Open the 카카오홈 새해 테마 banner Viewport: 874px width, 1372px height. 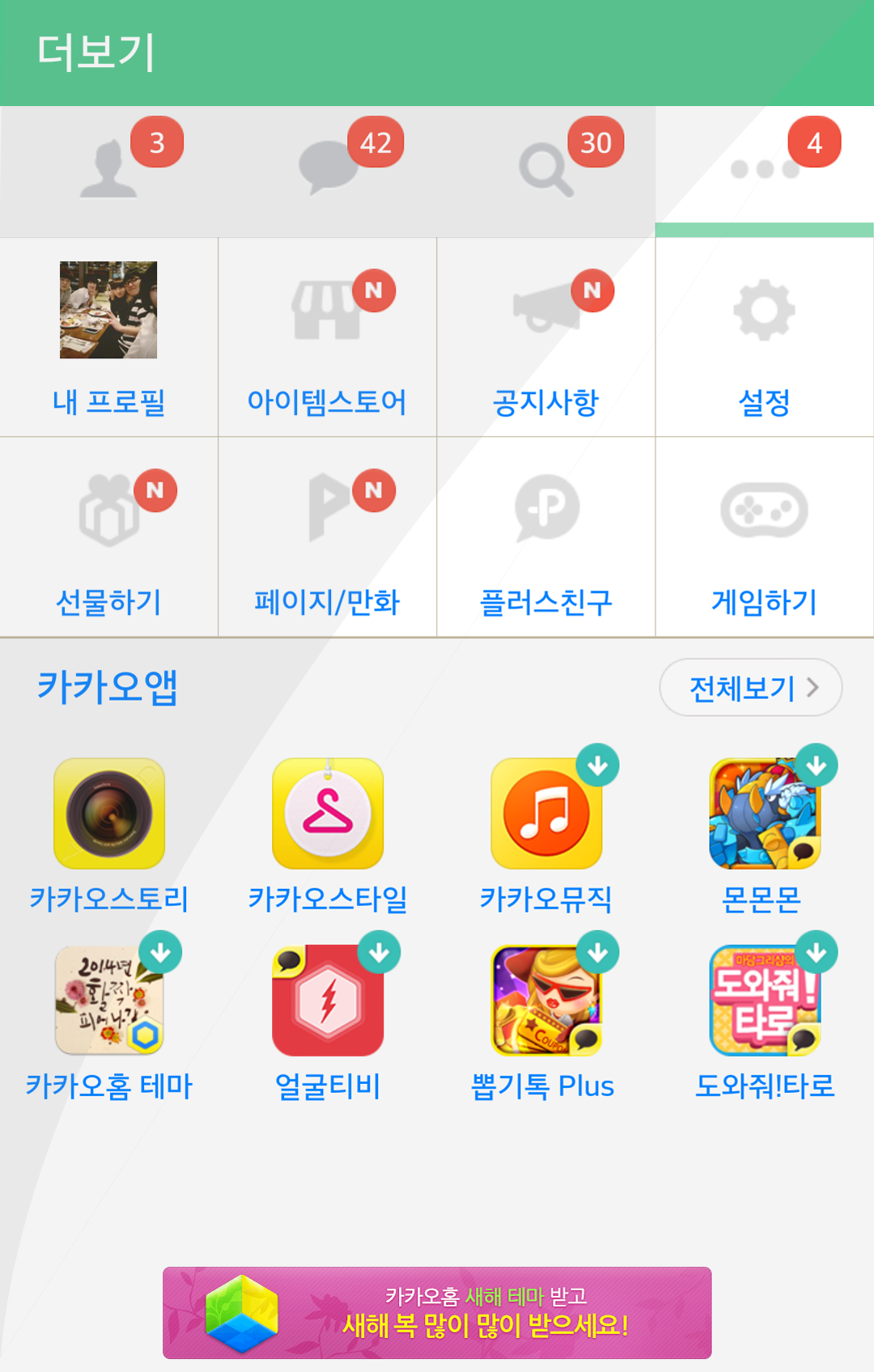(437, 1312)
